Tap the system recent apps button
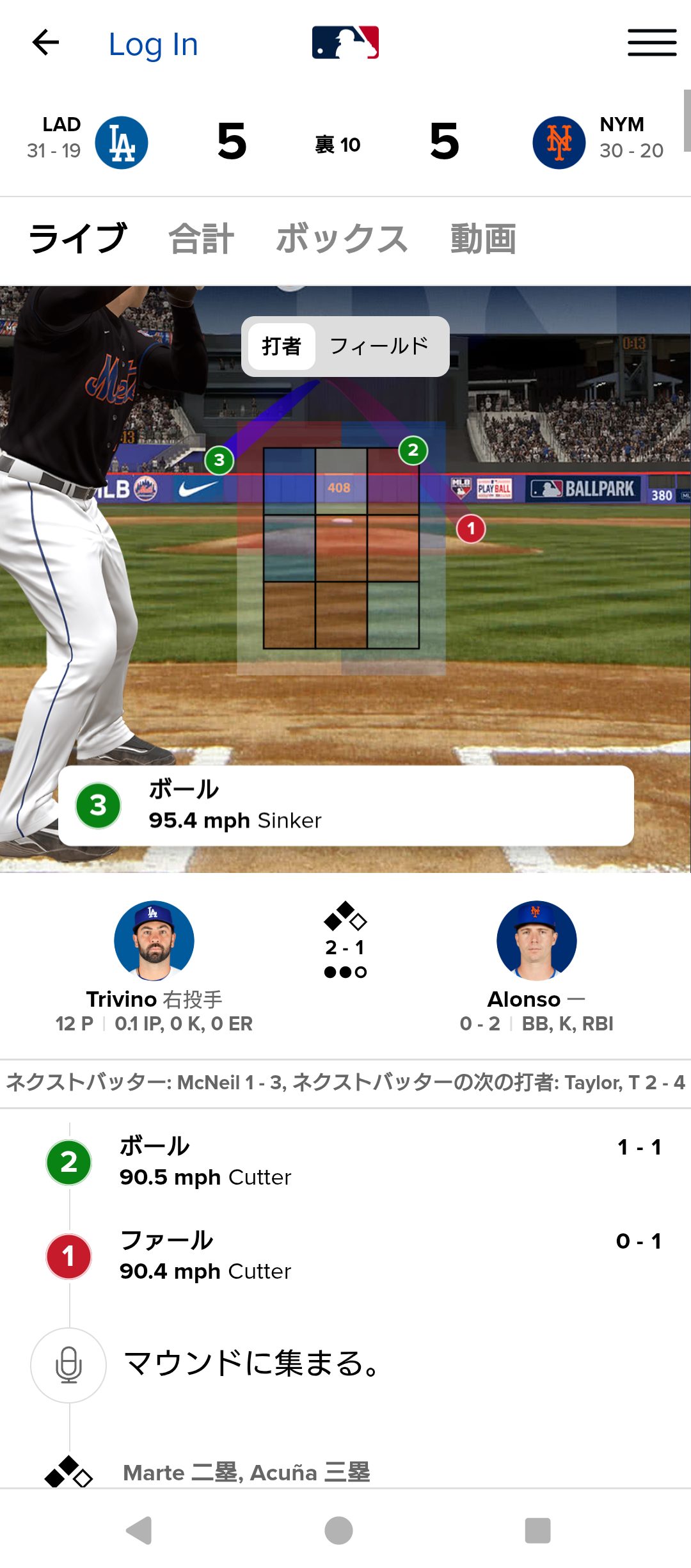The height and width of the screenshot is (1568, 691). [537, 1530]
